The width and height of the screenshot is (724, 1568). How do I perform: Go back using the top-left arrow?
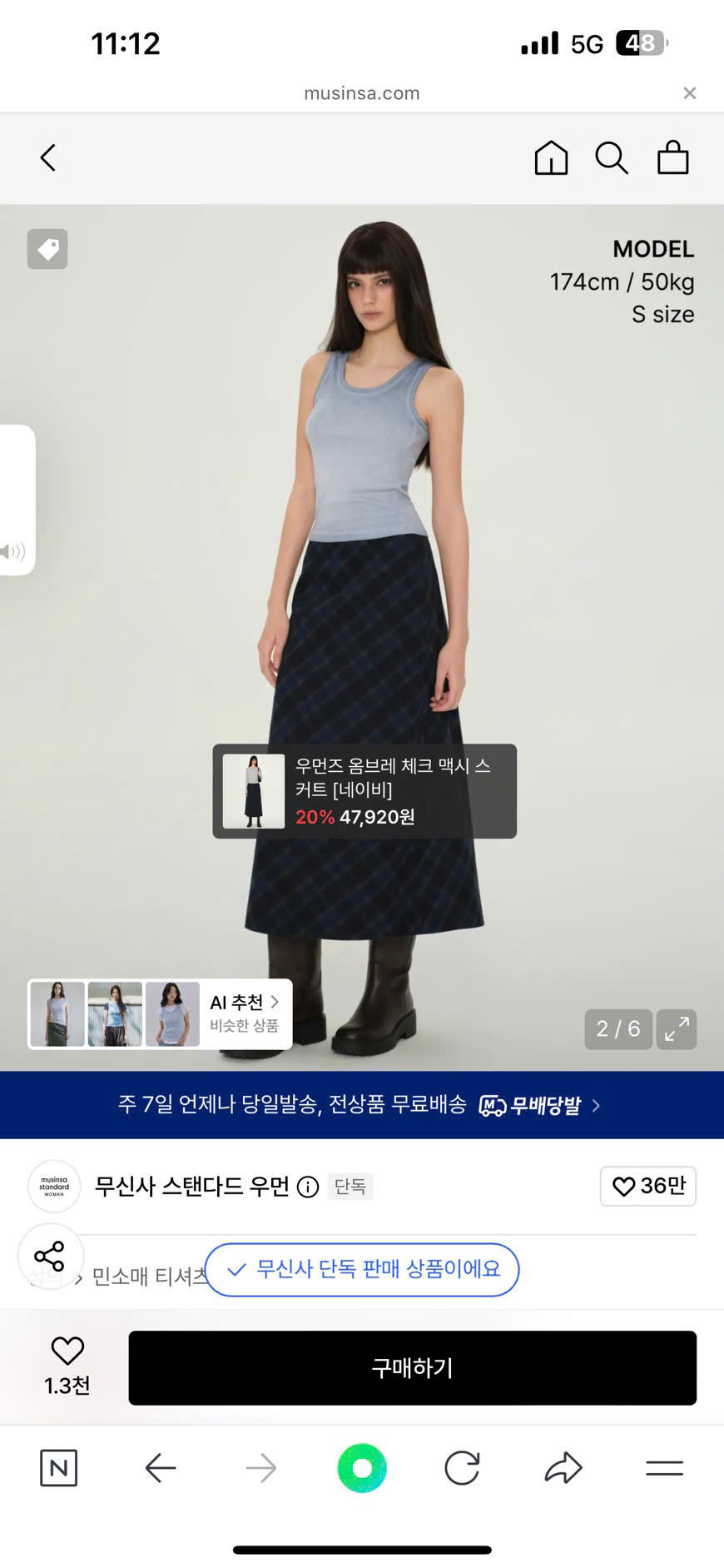point(48,157)
